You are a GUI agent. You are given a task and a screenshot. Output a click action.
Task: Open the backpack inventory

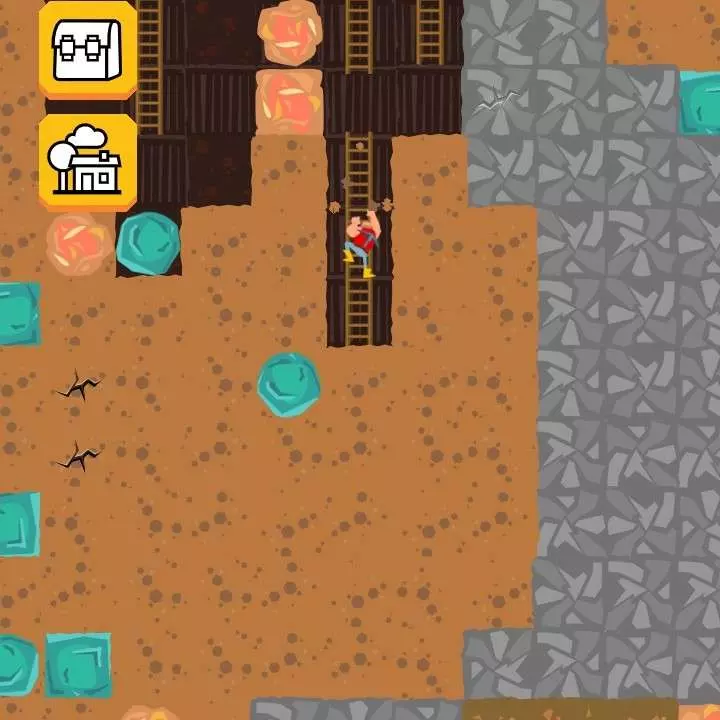(x=88, y=48)
